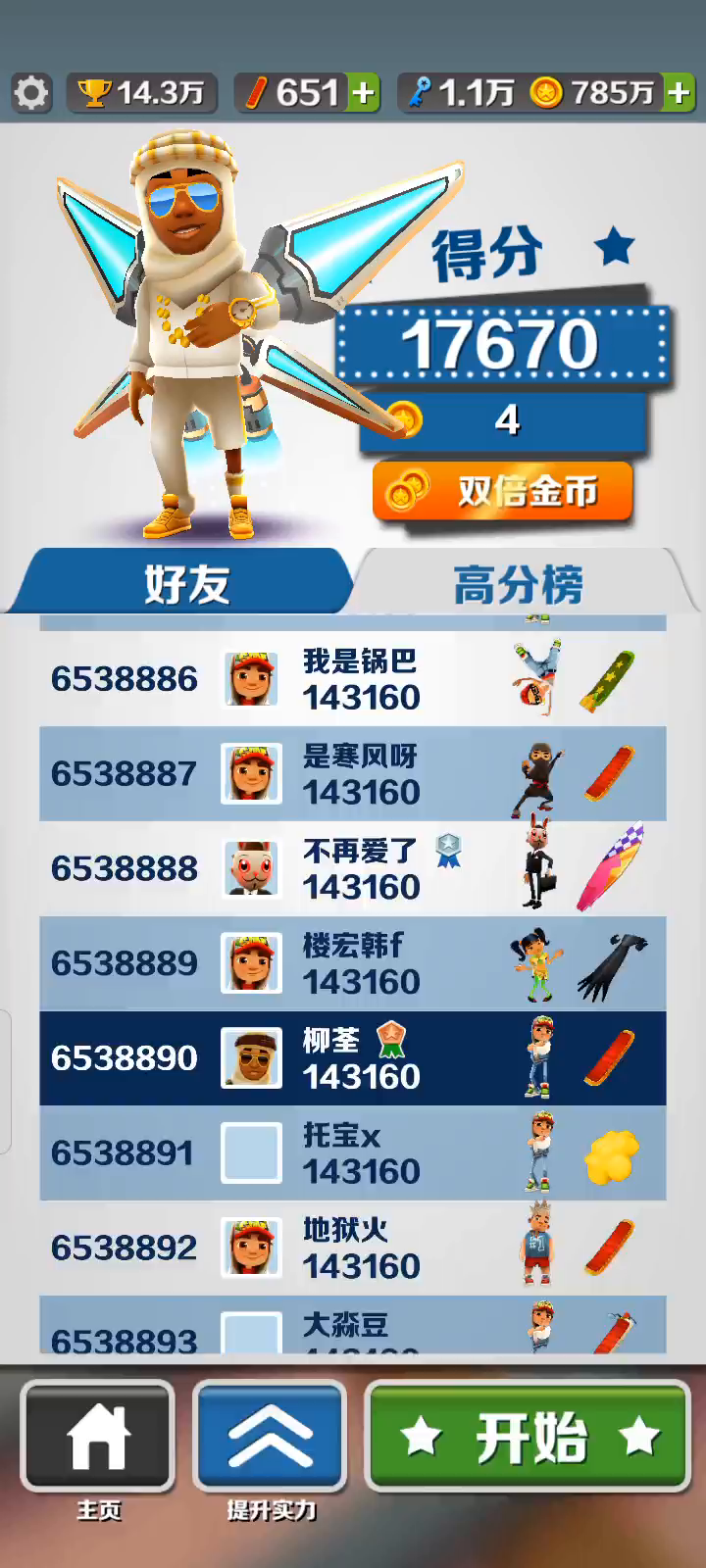View player 楼宏韩f's entry
The width and height of the screenshot is (706, 1568).
[353, 963]
